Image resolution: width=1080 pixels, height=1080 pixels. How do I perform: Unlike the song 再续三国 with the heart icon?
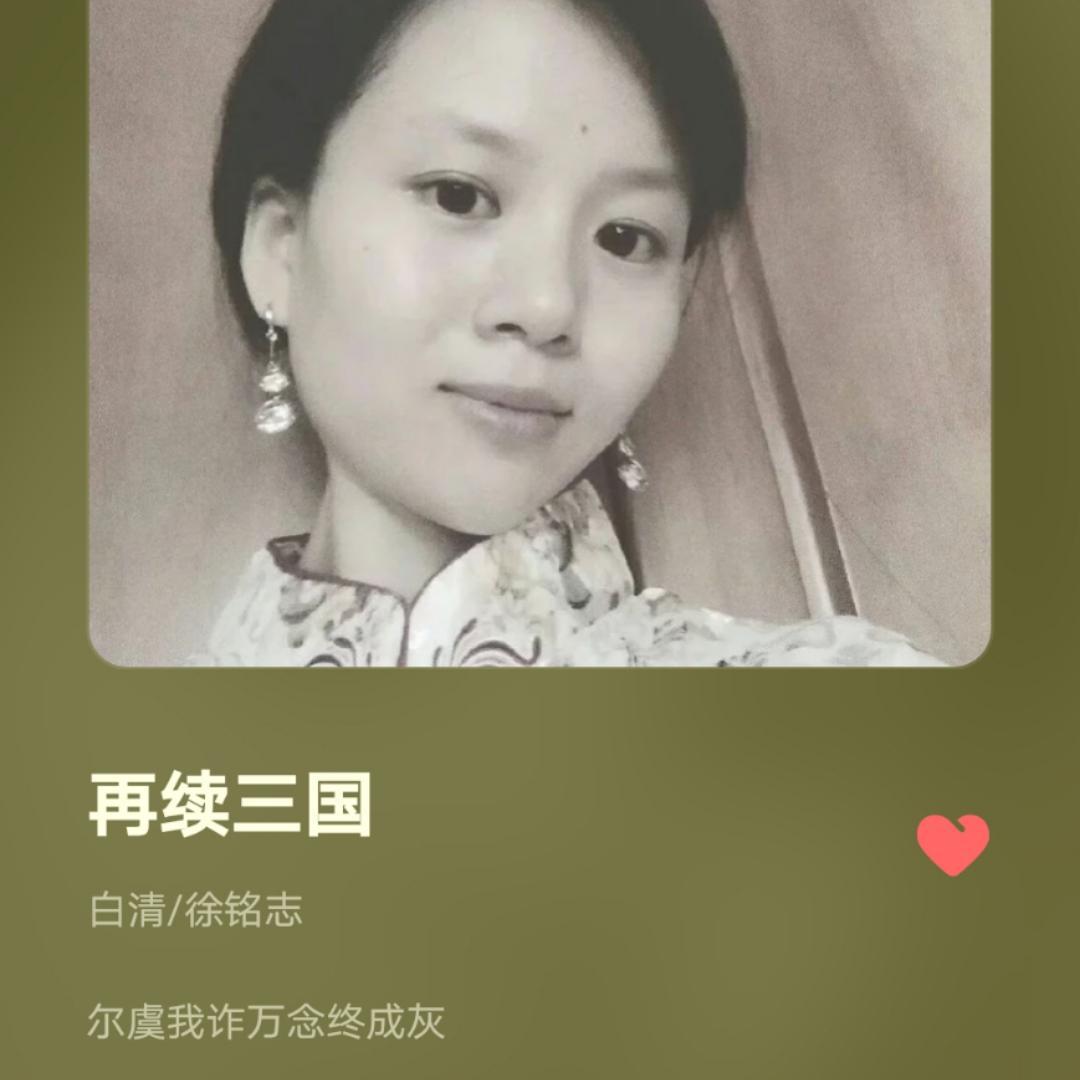pos(952,844)
